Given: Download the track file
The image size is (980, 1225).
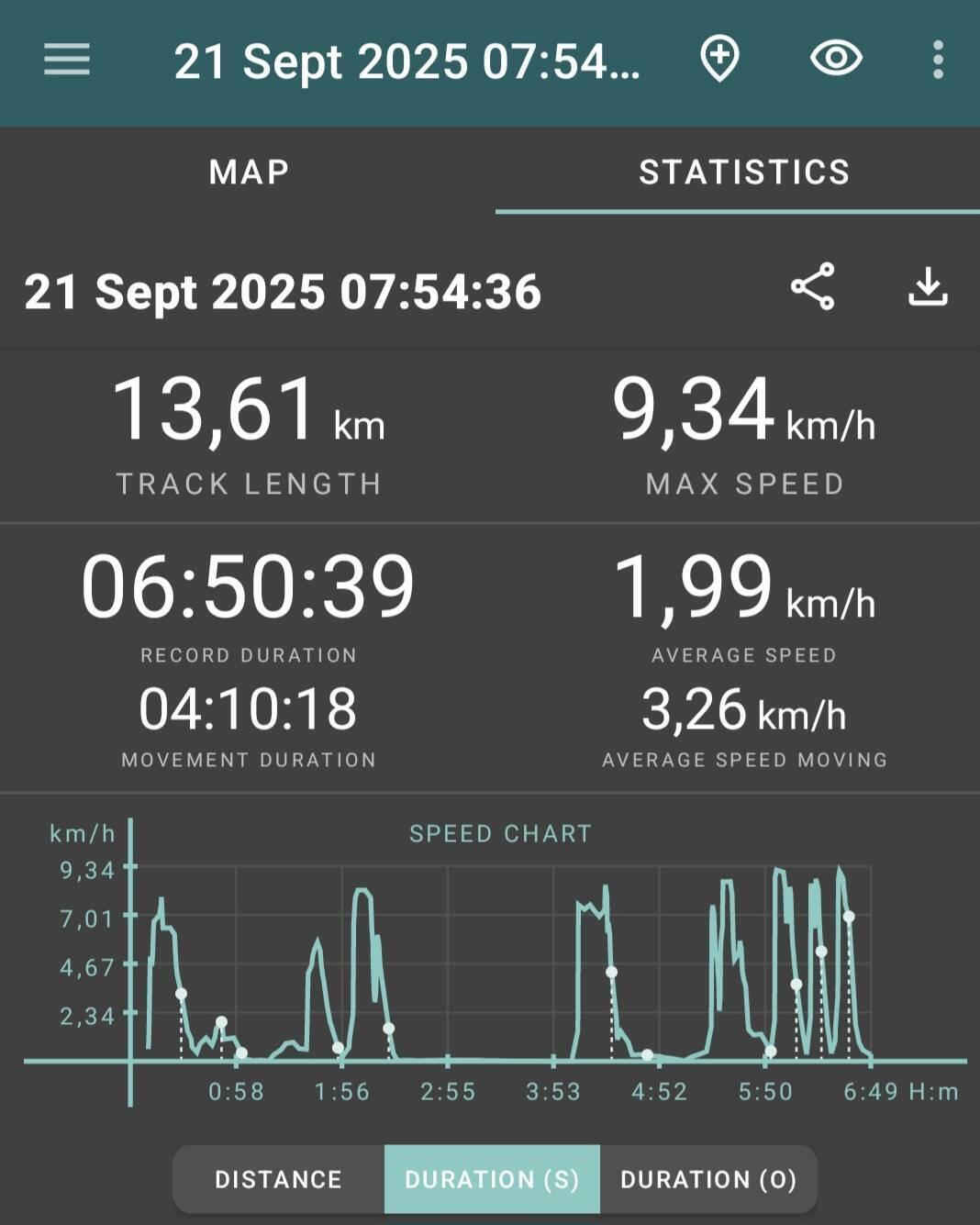Looking at the screenshot, I should tap(928, 287).
